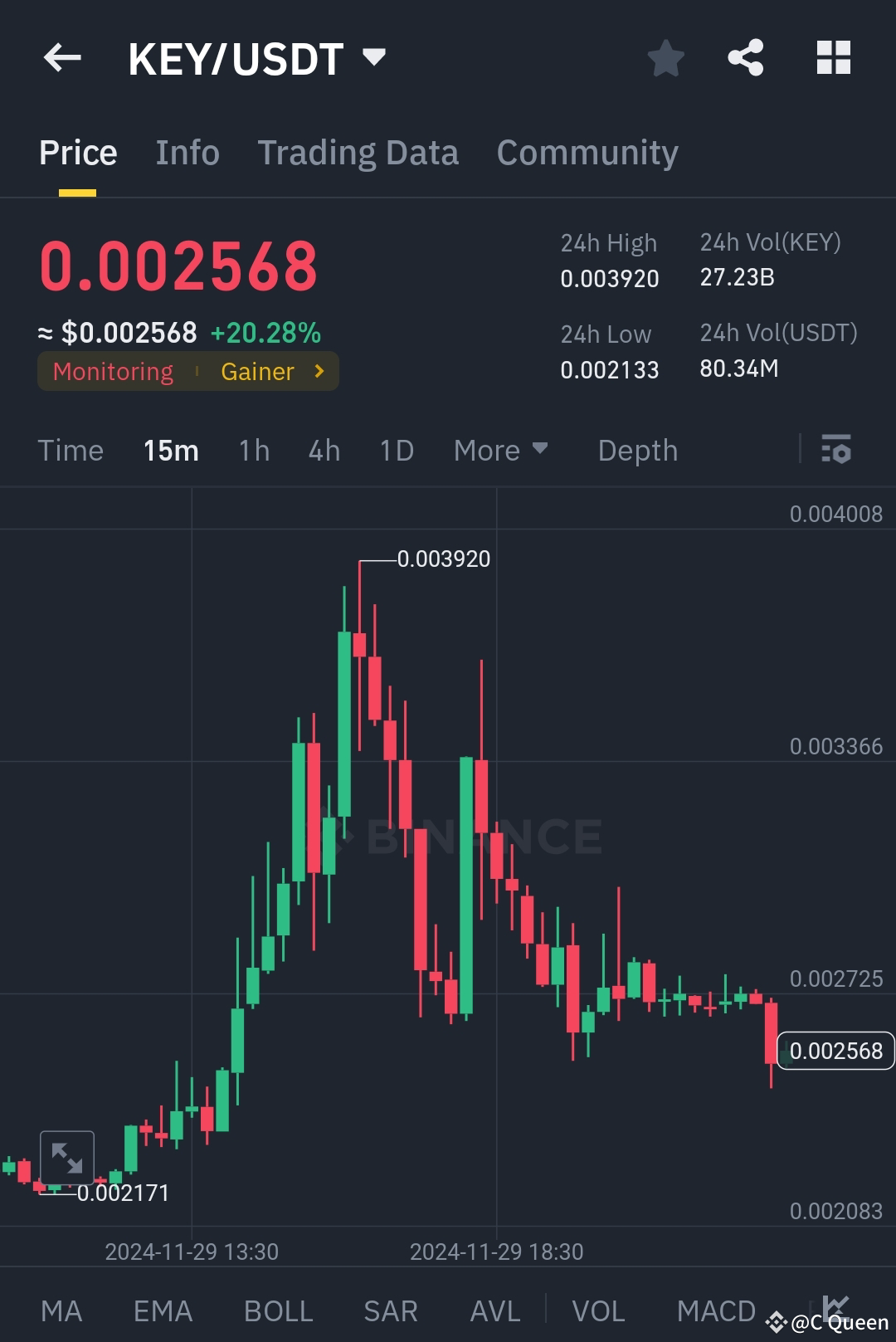Select the 1D timeframe
Screen dimensions: 896x1342
(396, 451)
